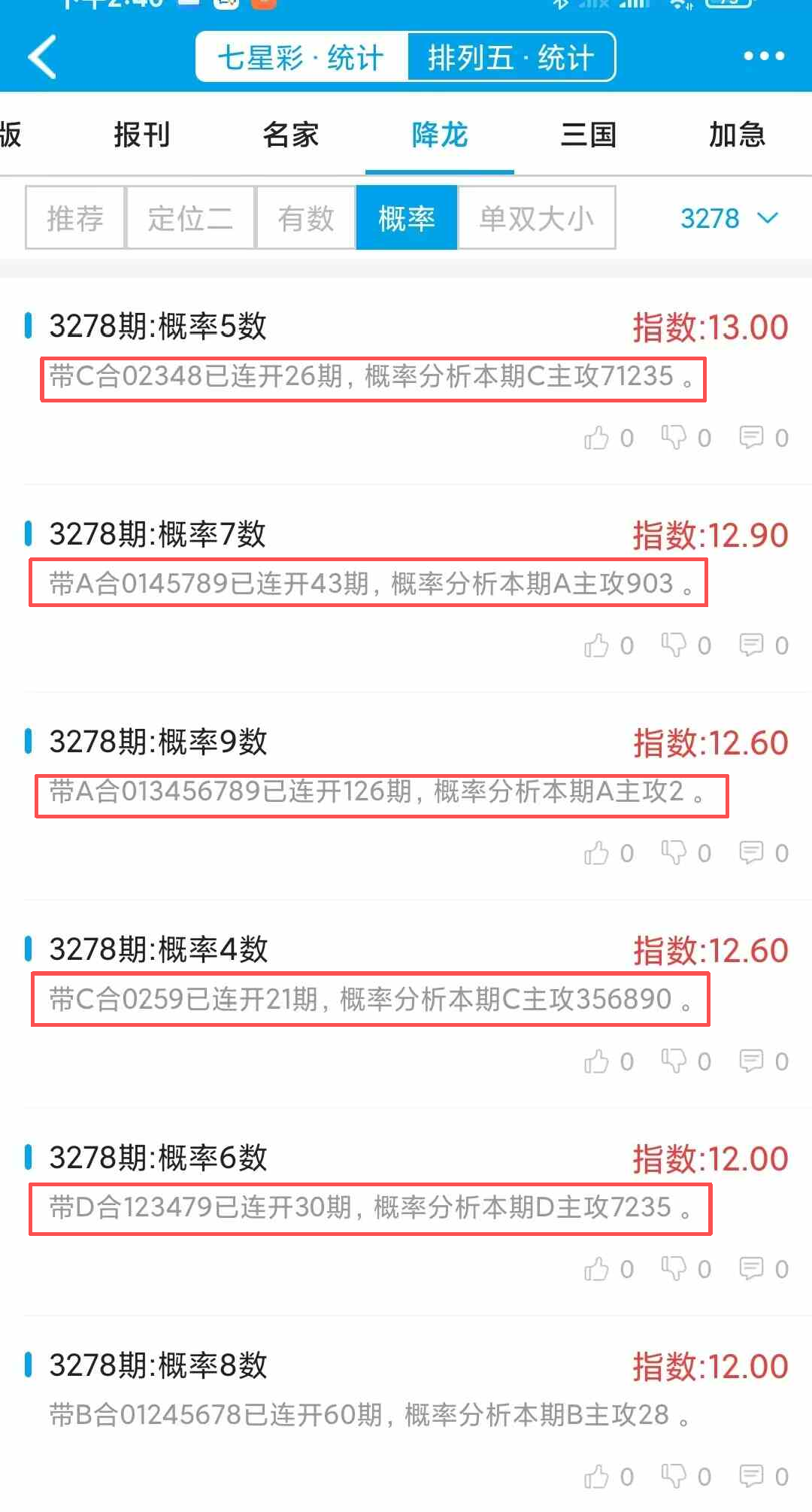Switch to the 排列五·统计 tab

(511, 56)
